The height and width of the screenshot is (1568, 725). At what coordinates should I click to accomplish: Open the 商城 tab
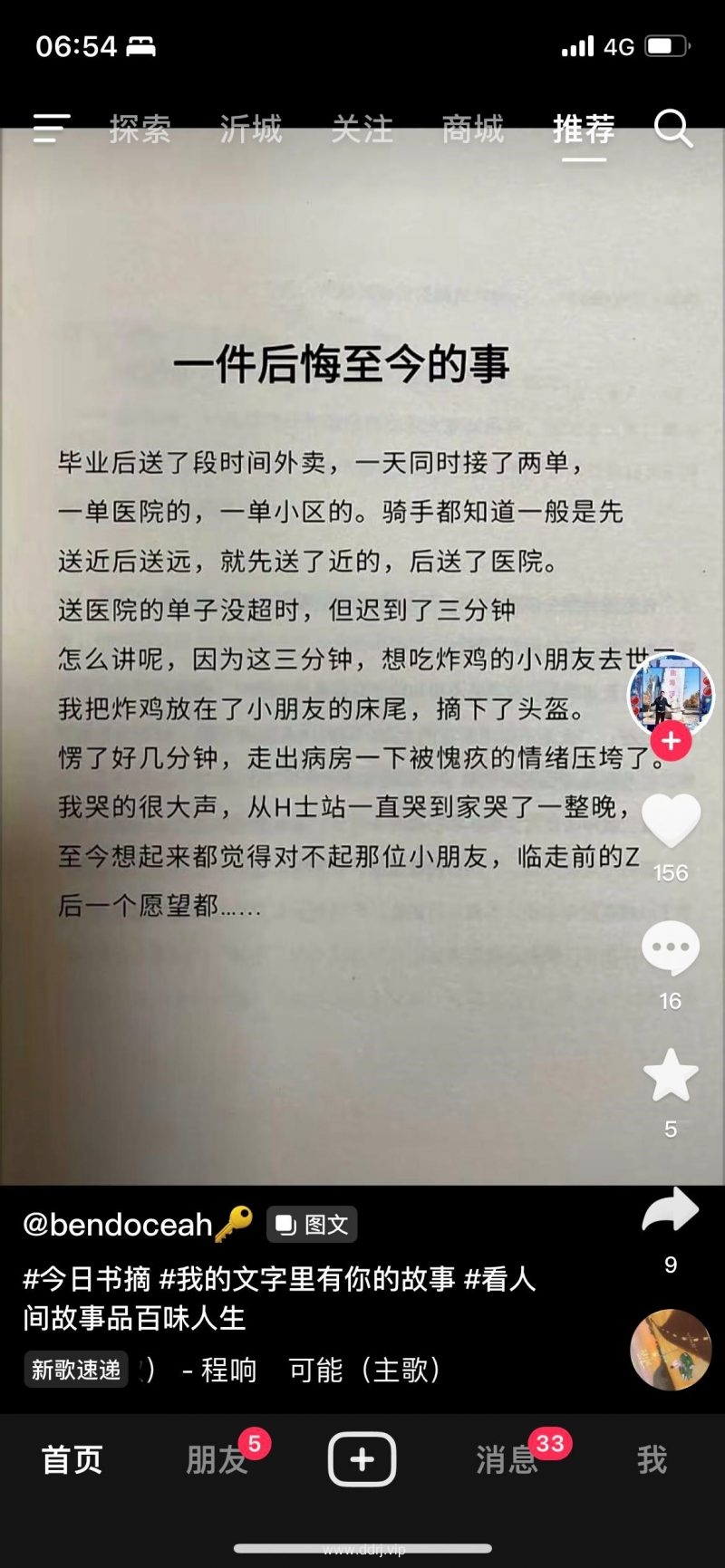point(472,129)
